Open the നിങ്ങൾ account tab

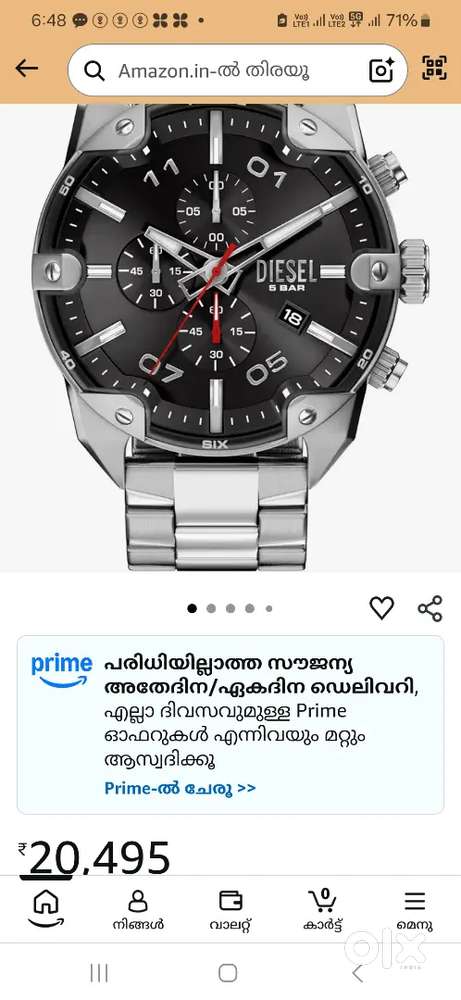(138, 910)
